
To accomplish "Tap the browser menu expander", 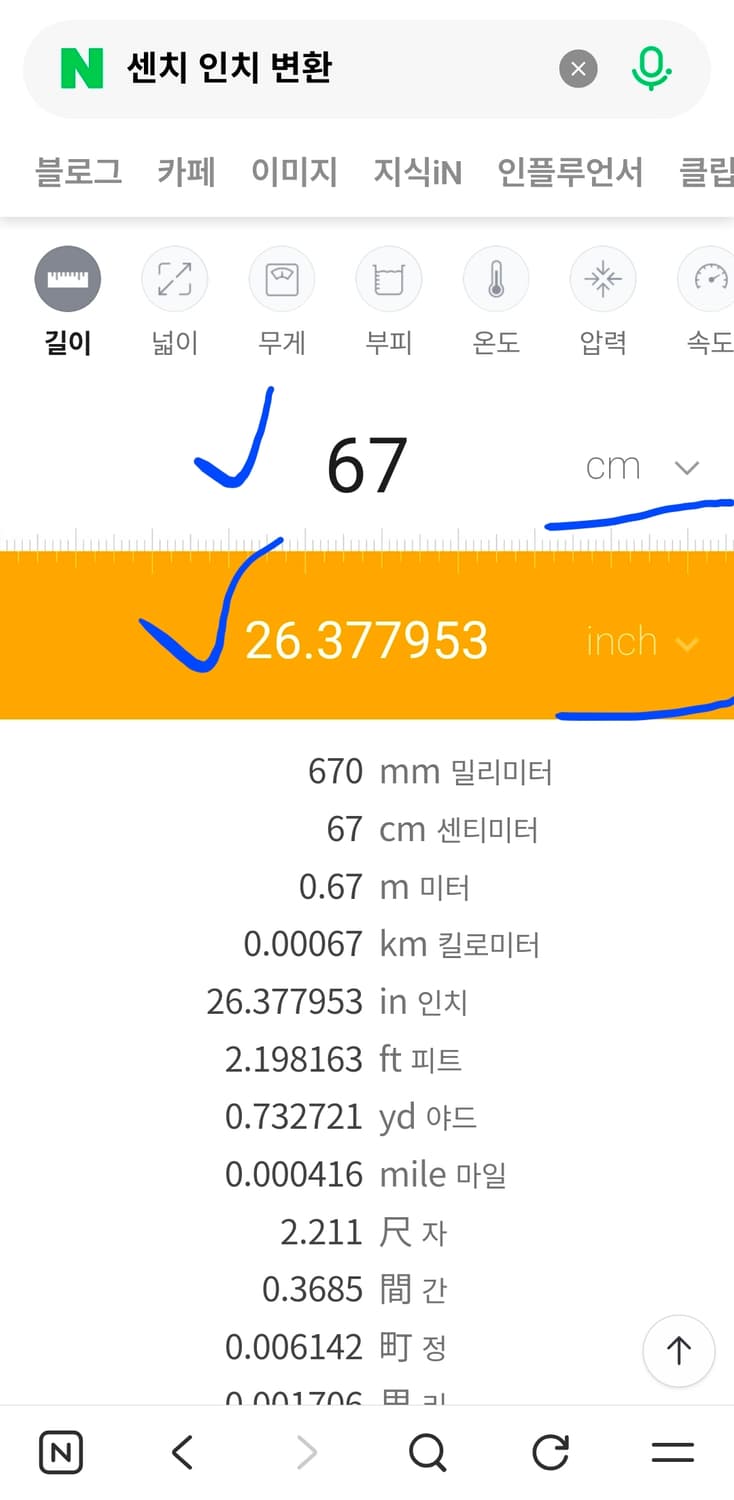I will coord(672,1451).
